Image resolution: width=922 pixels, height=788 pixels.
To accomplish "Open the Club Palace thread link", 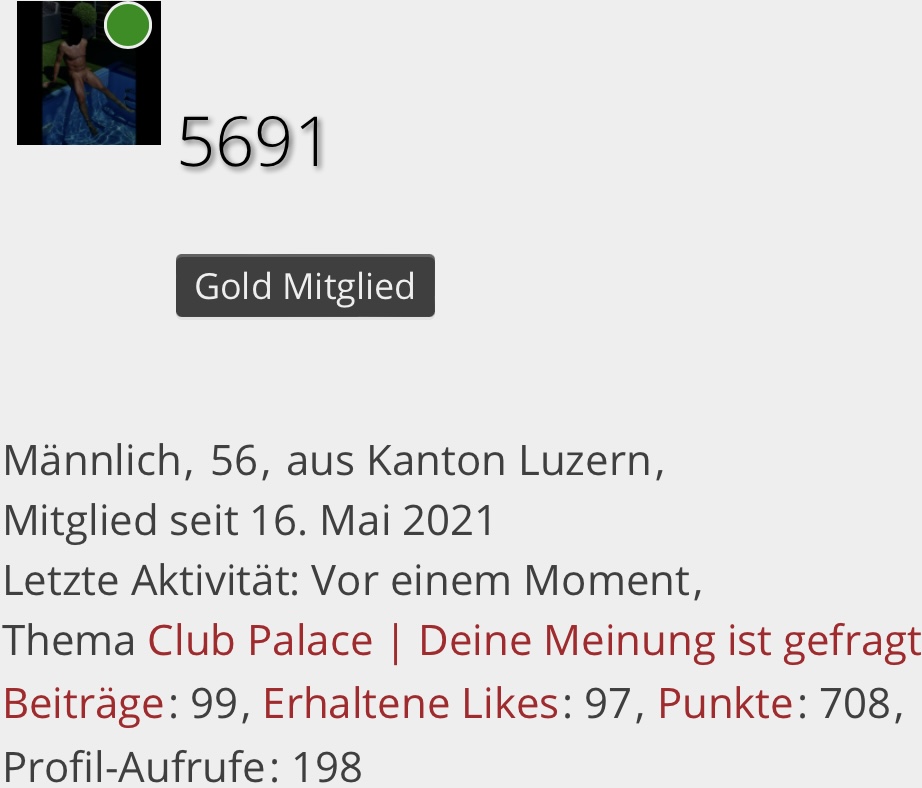I will tap(533, 641).
